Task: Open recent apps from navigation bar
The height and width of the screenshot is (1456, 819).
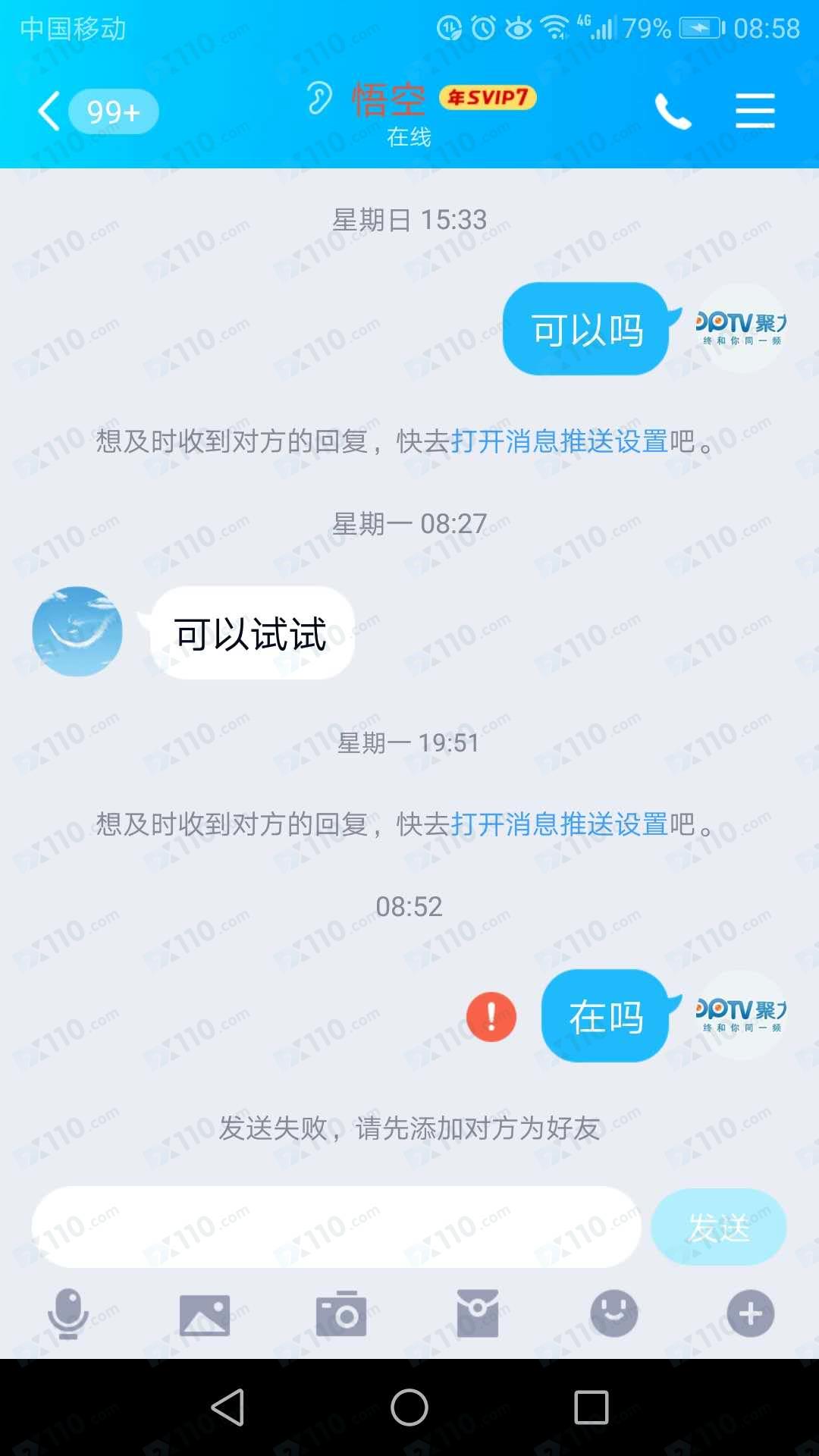Action: 591,1407
